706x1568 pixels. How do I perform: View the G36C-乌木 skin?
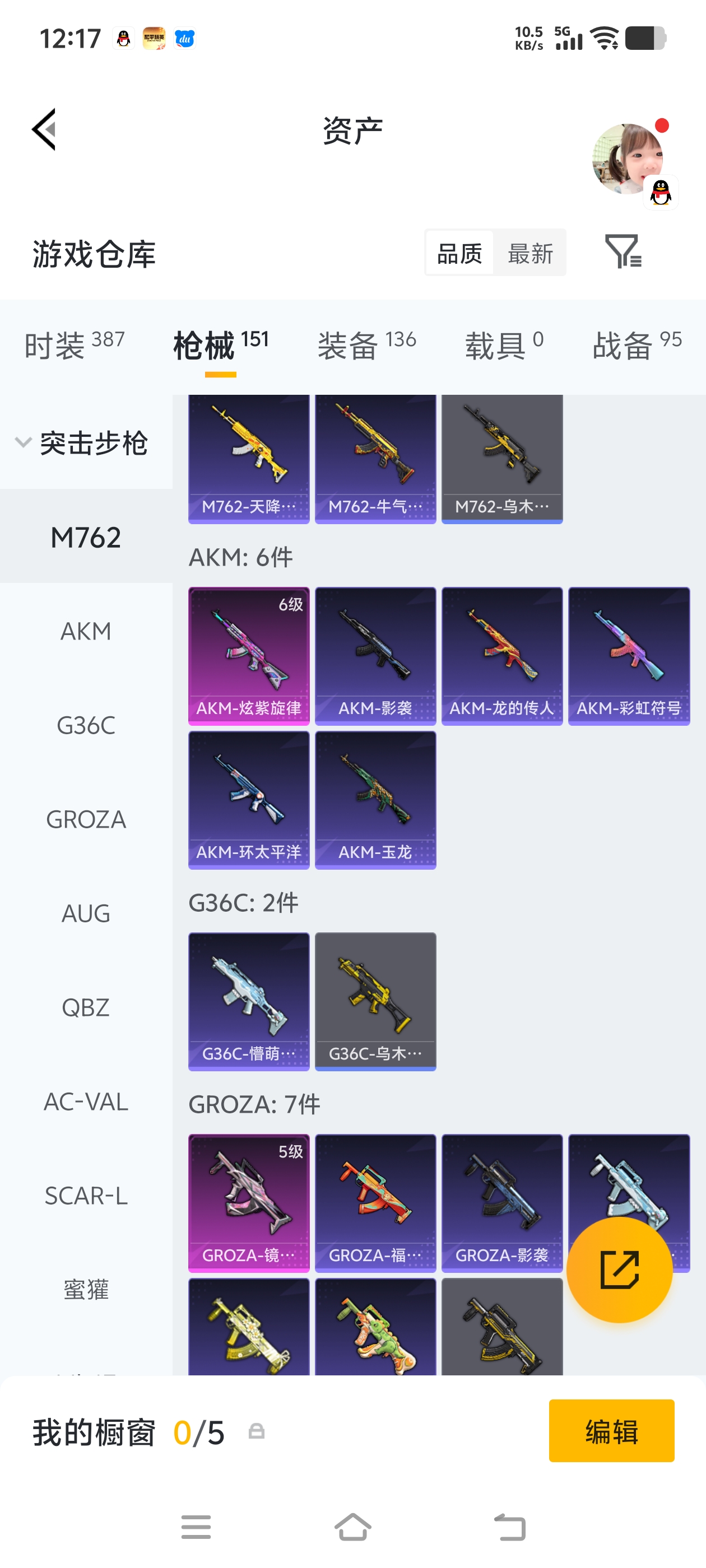tap(375, 1001)
